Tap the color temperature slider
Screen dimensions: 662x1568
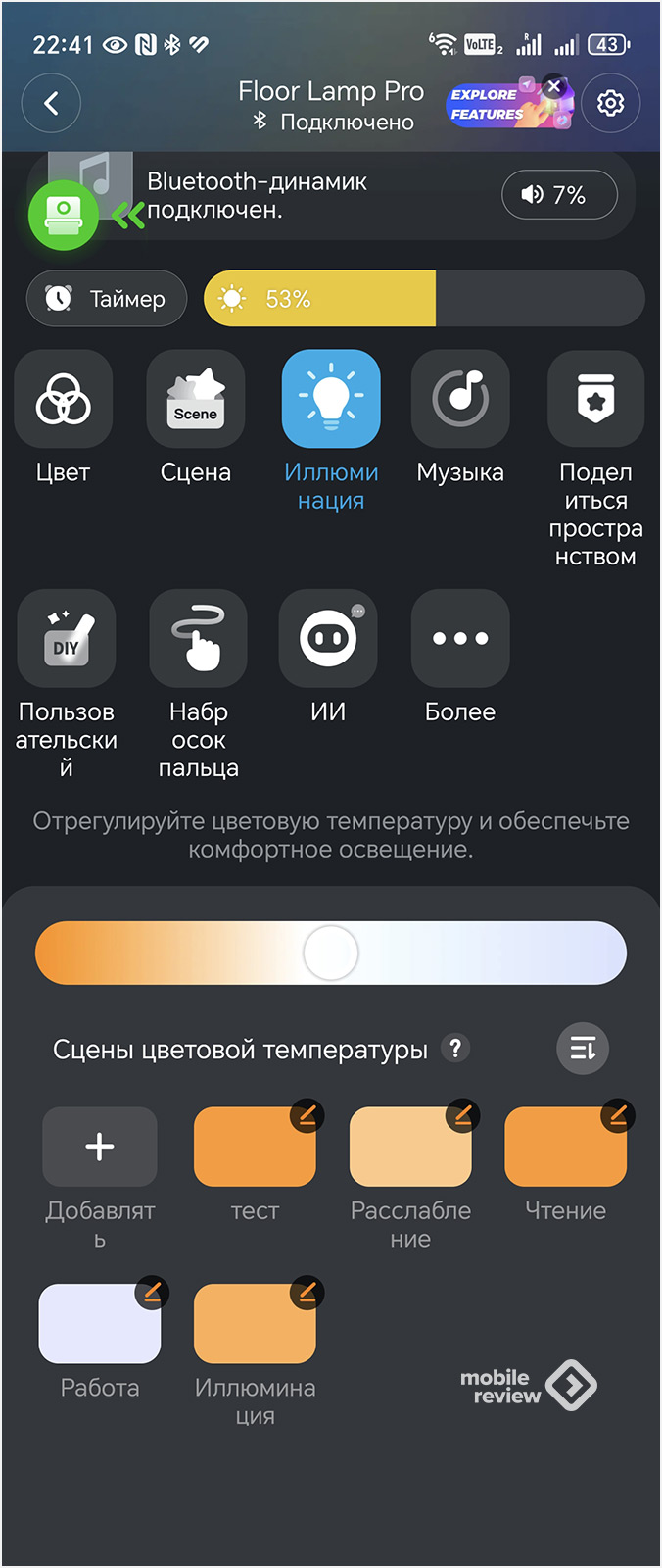pos(331,953)
